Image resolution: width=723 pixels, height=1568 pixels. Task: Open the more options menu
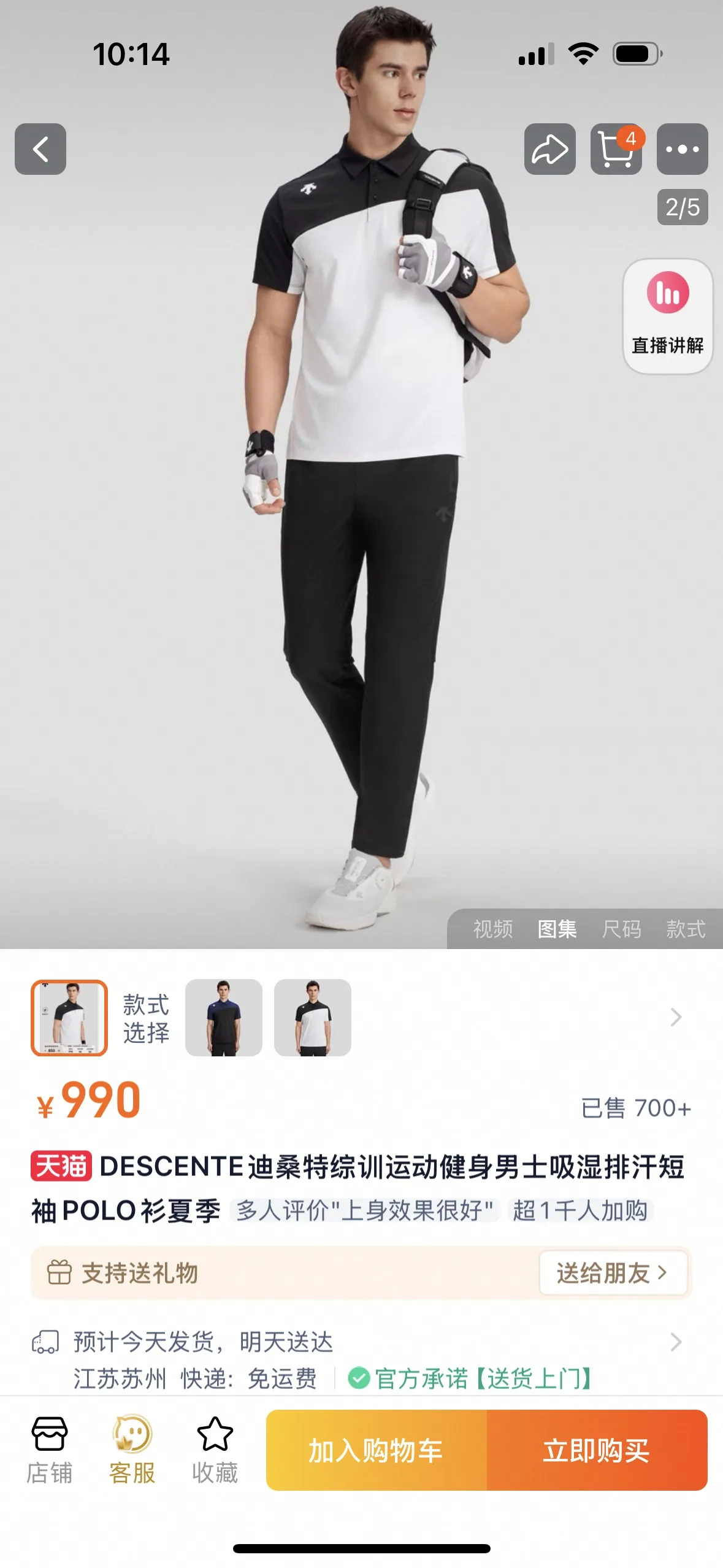(x=682, y=149)
